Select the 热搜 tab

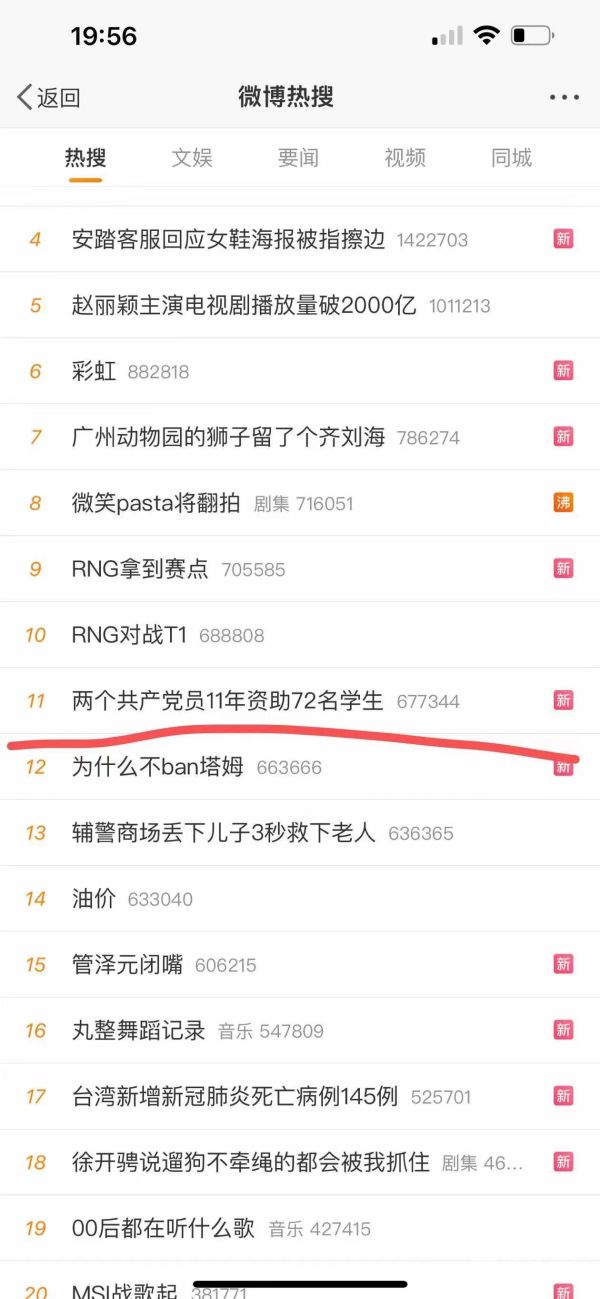pyautogui.click(x=85, y=157)
